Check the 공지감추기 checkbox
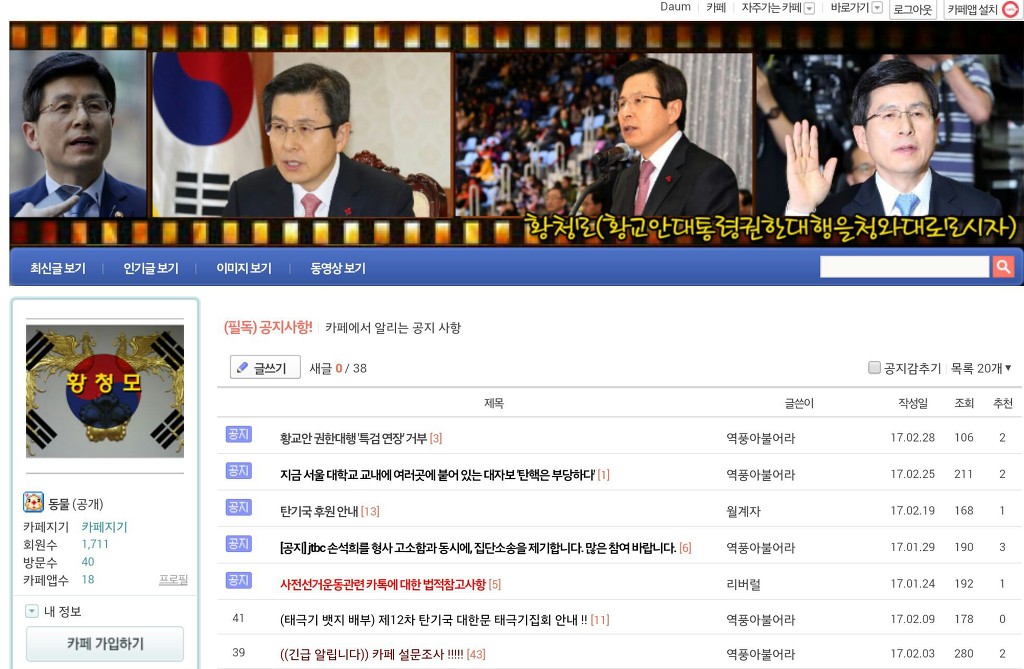This screenshot has width=1024, height=669. coord(874,367)
